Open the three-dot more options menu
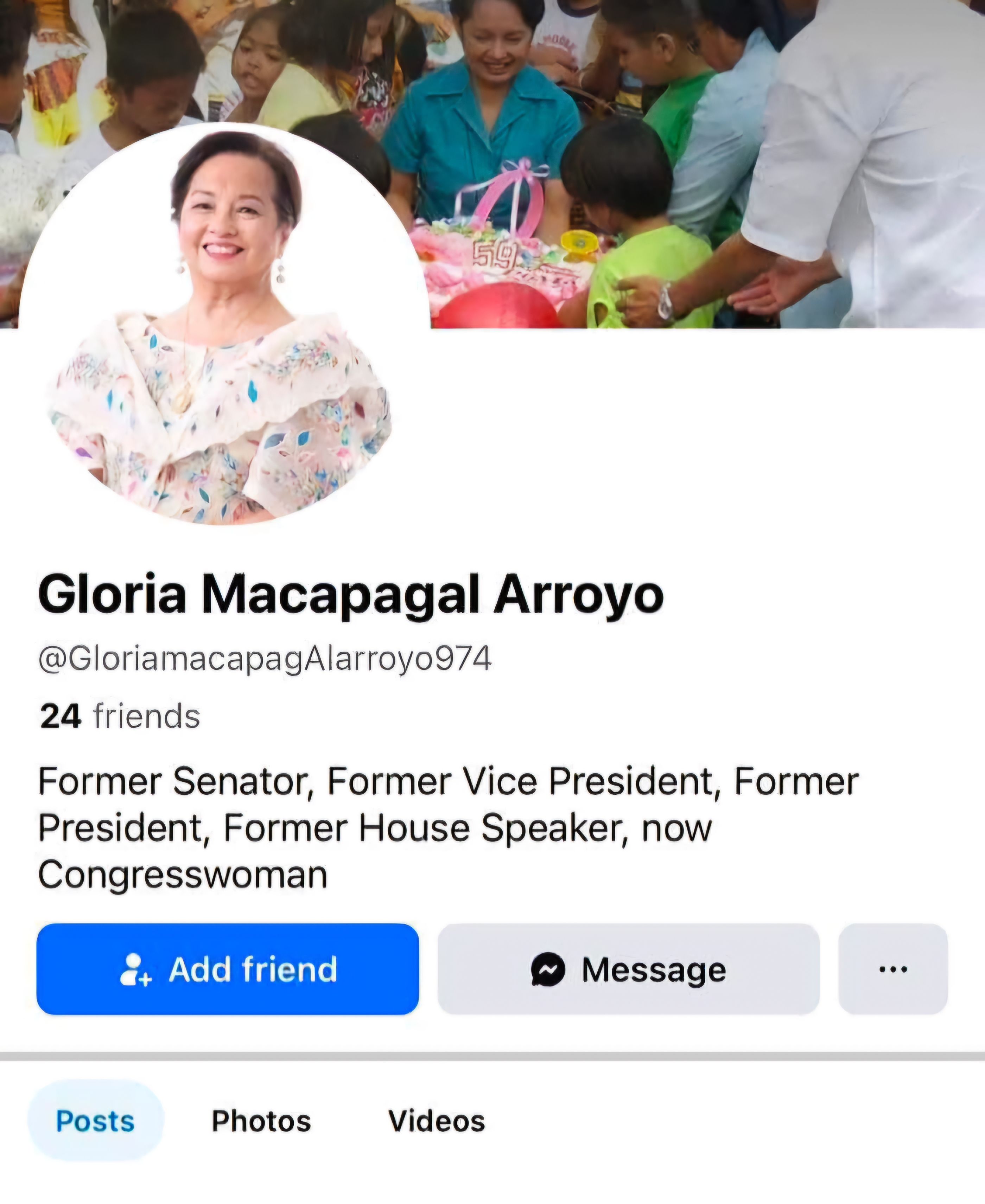 tap(892, 969)
